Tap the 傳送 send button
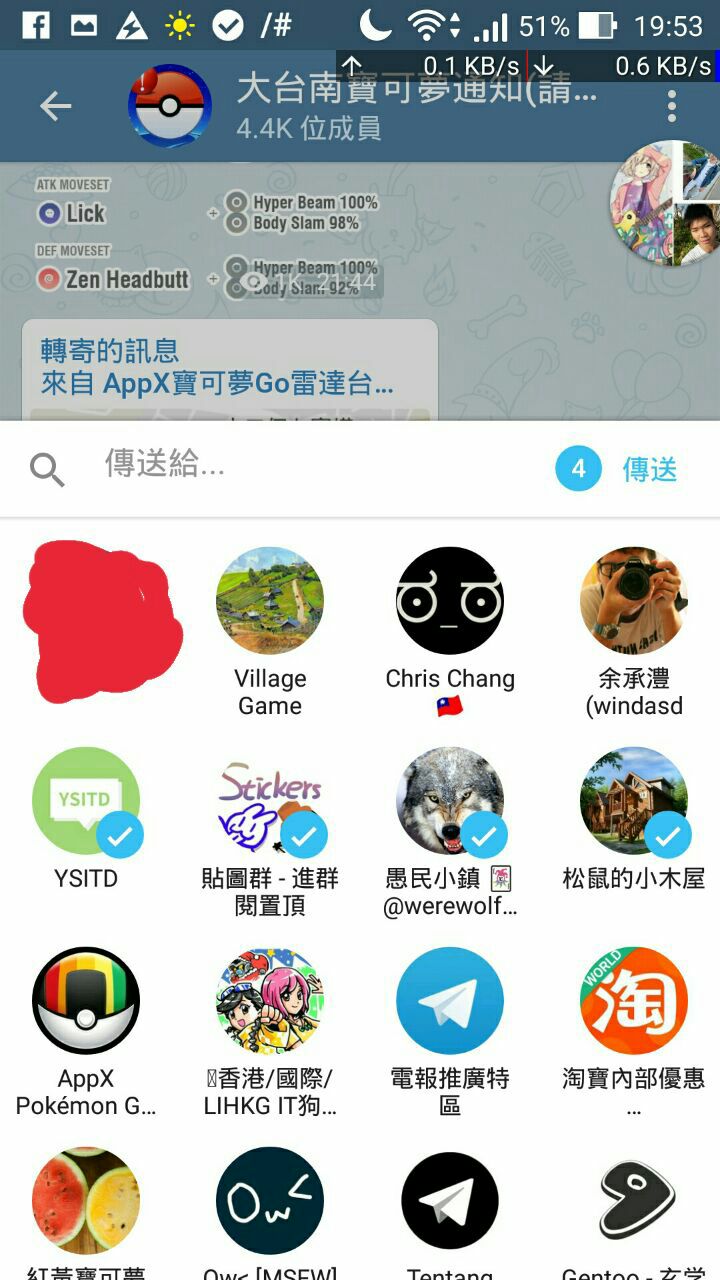The width and height of the screenshot is (720, 1280). point(650,469)
